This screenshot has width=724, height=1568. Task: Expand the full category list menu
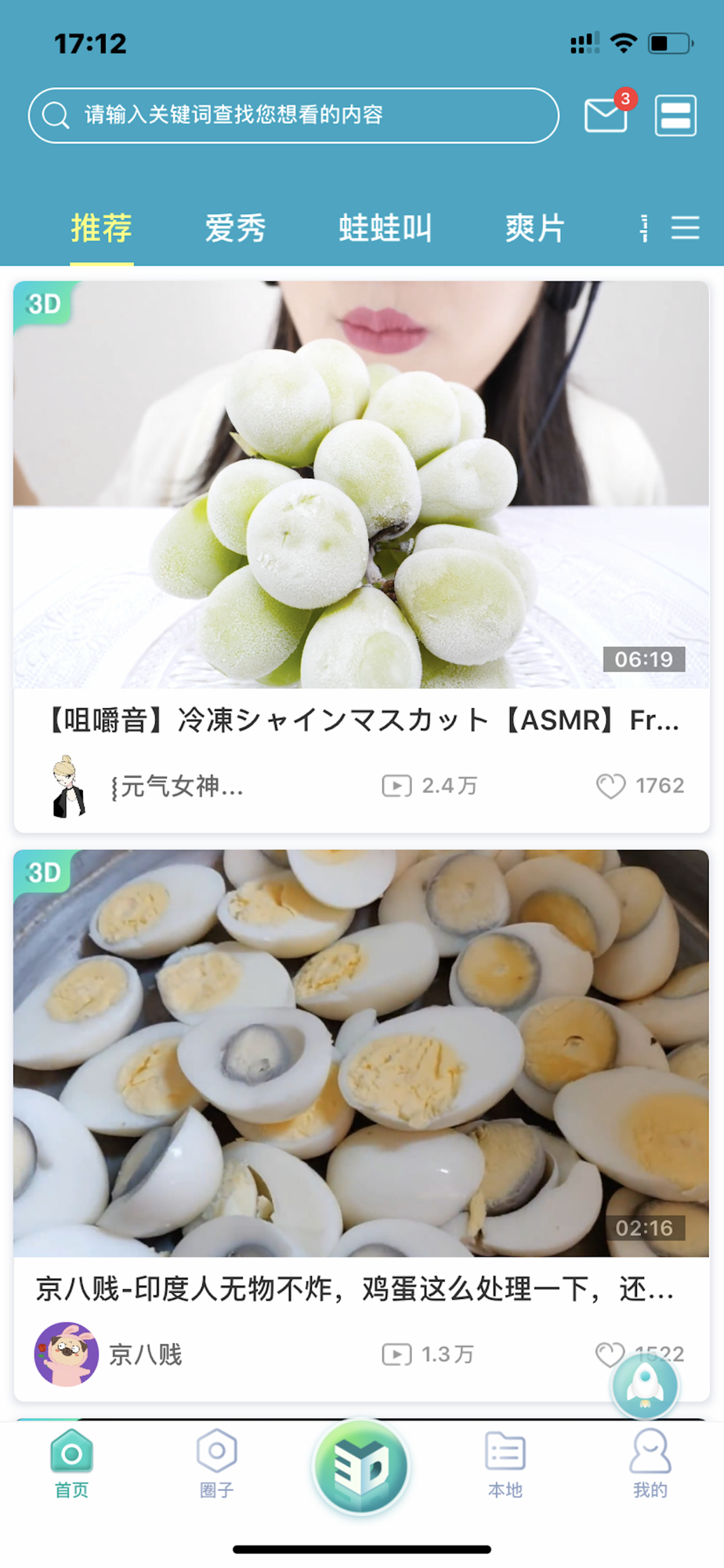click(685, 228)
